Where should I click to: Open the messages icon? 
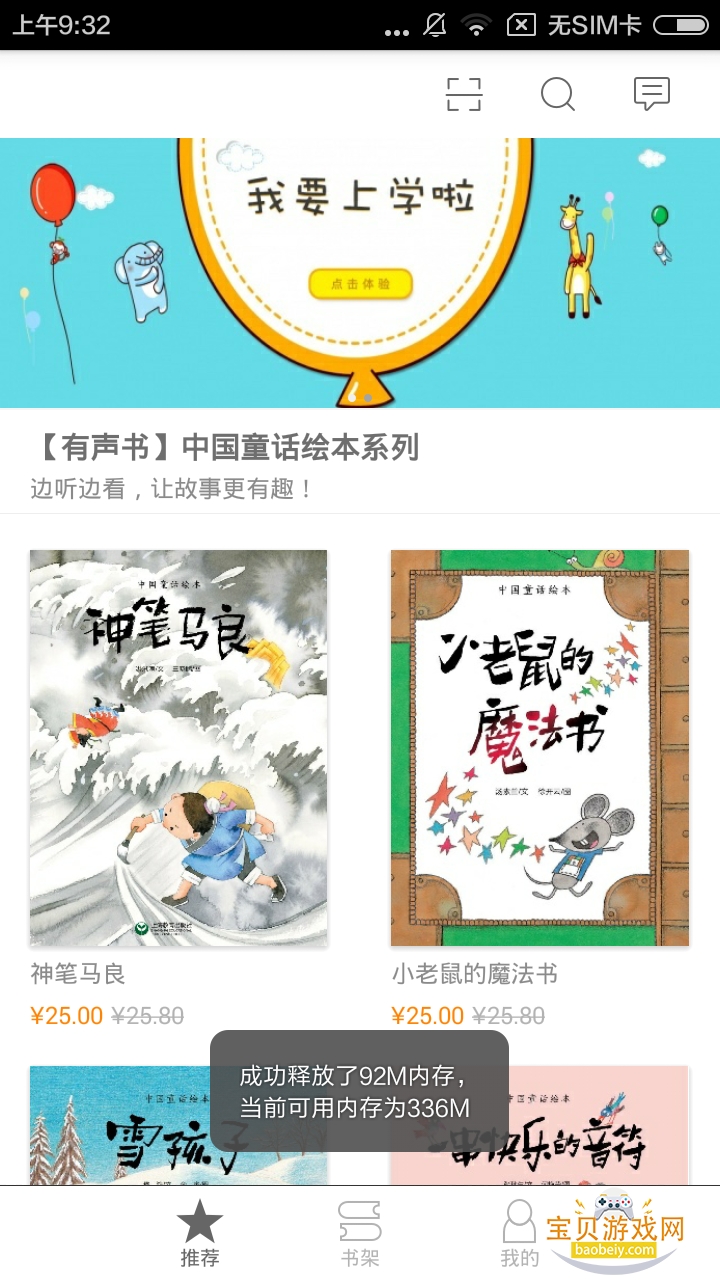651,94
